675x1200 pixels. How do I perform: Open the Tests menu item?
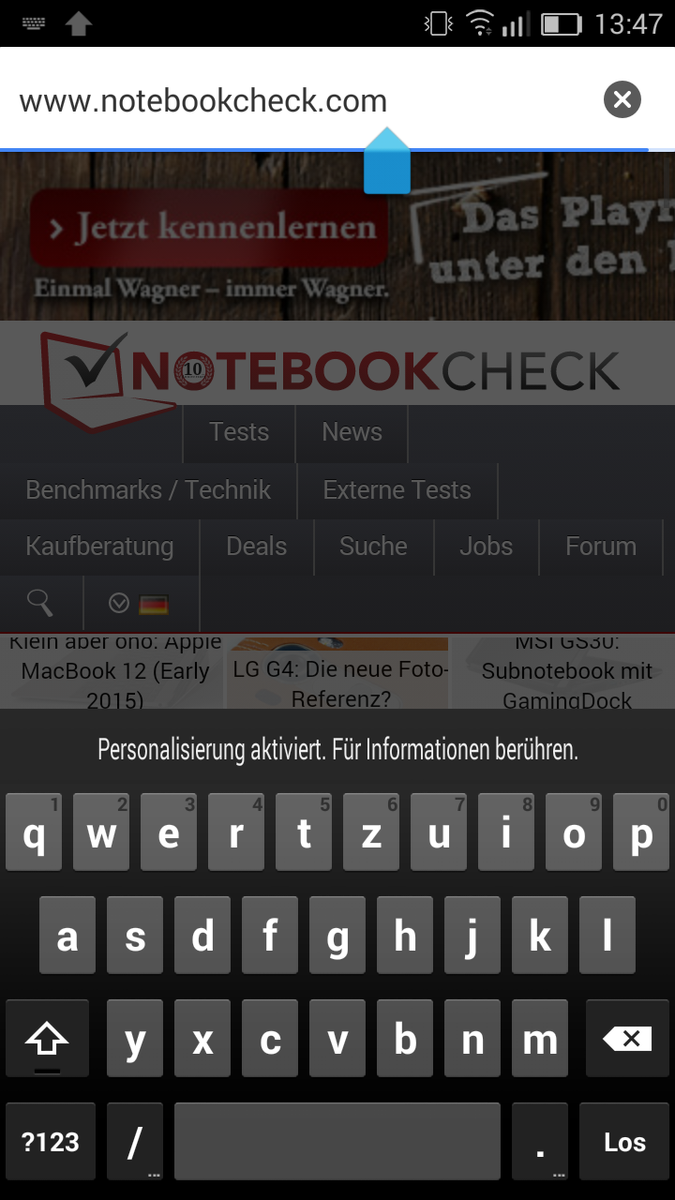[x=239, y=433]
